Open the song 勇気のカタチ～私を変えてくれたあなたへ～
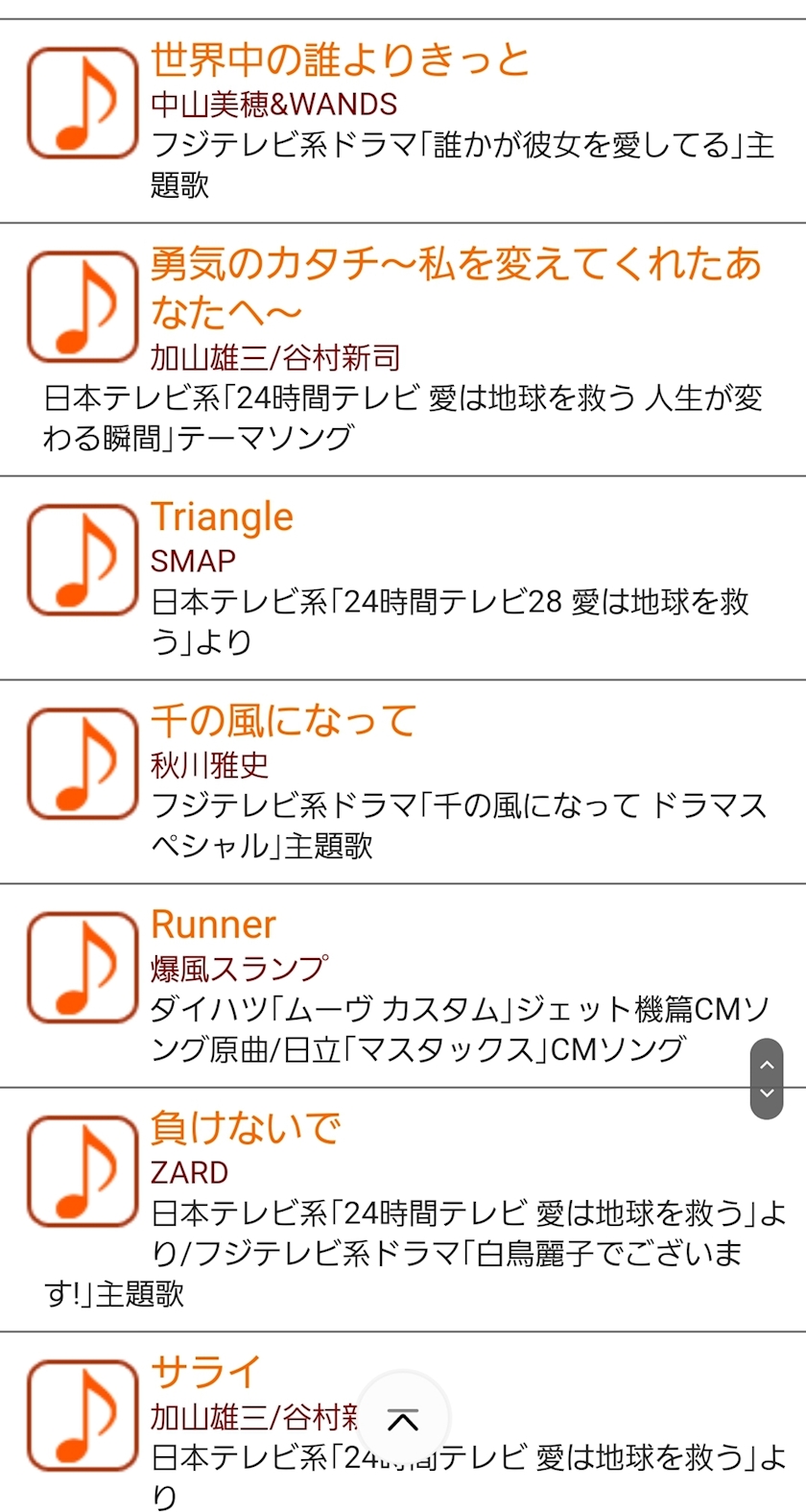The image size is (806, 1512). [455, 287]
